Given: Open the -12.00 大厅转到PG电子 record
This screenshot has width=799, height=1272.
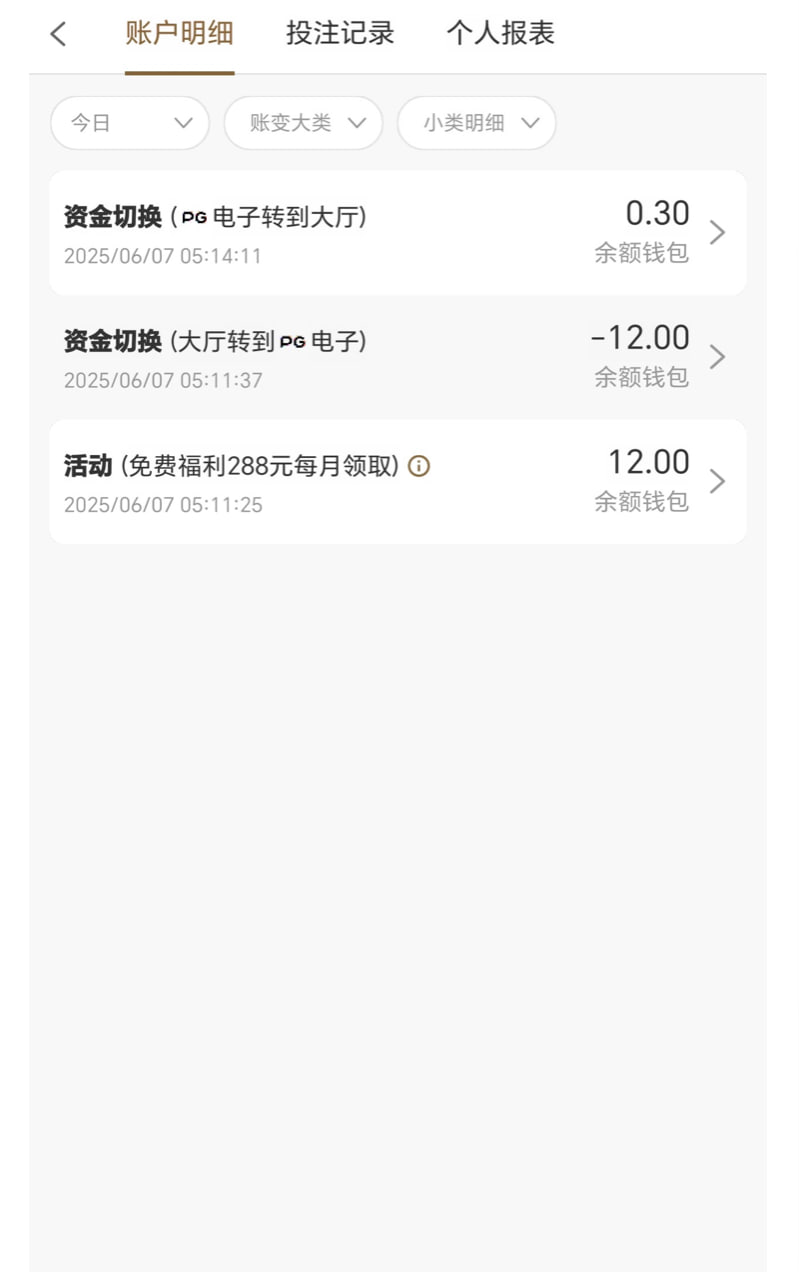Looking at the screenshot, I should (x=397, y=357).
